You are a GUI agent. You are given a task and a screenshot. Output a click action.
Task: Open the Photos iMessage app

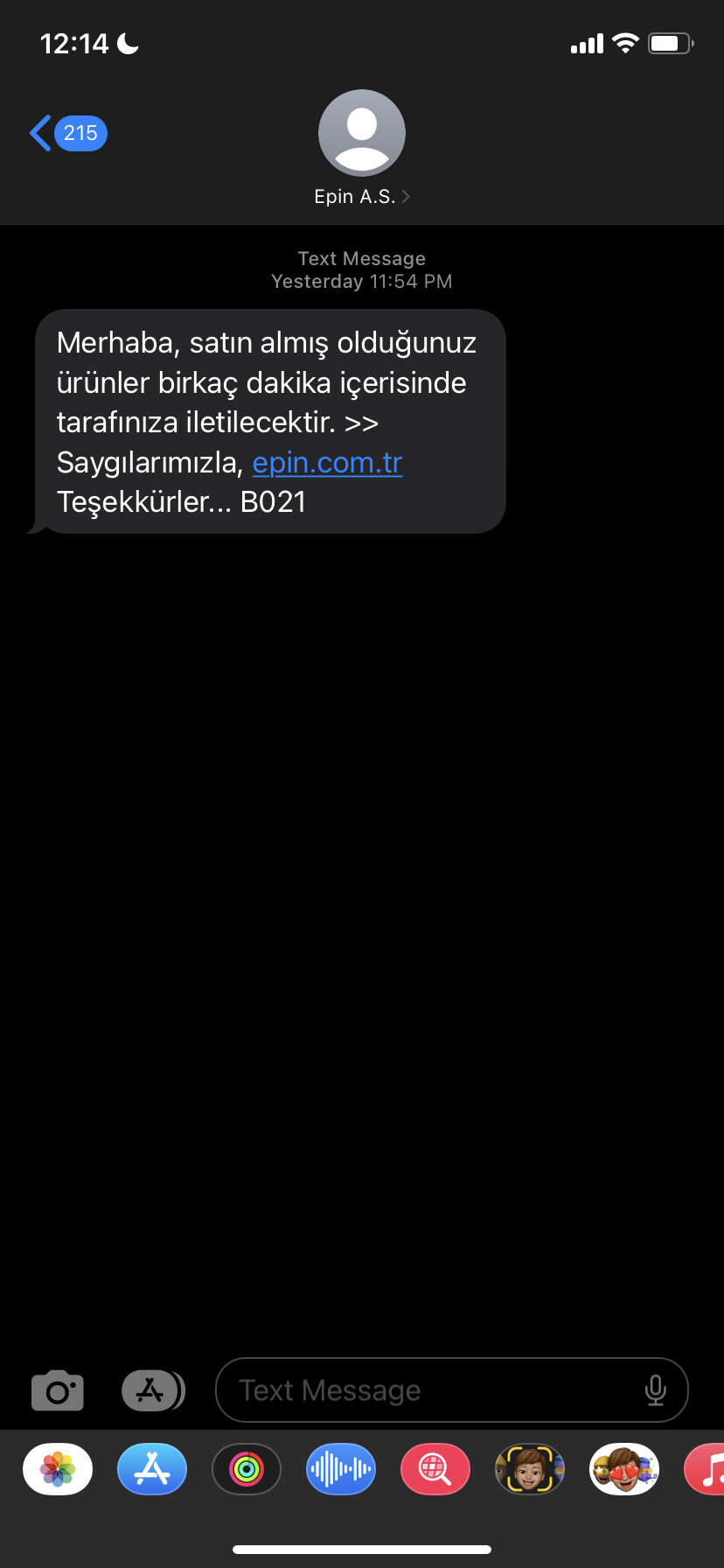(58, 1469)
